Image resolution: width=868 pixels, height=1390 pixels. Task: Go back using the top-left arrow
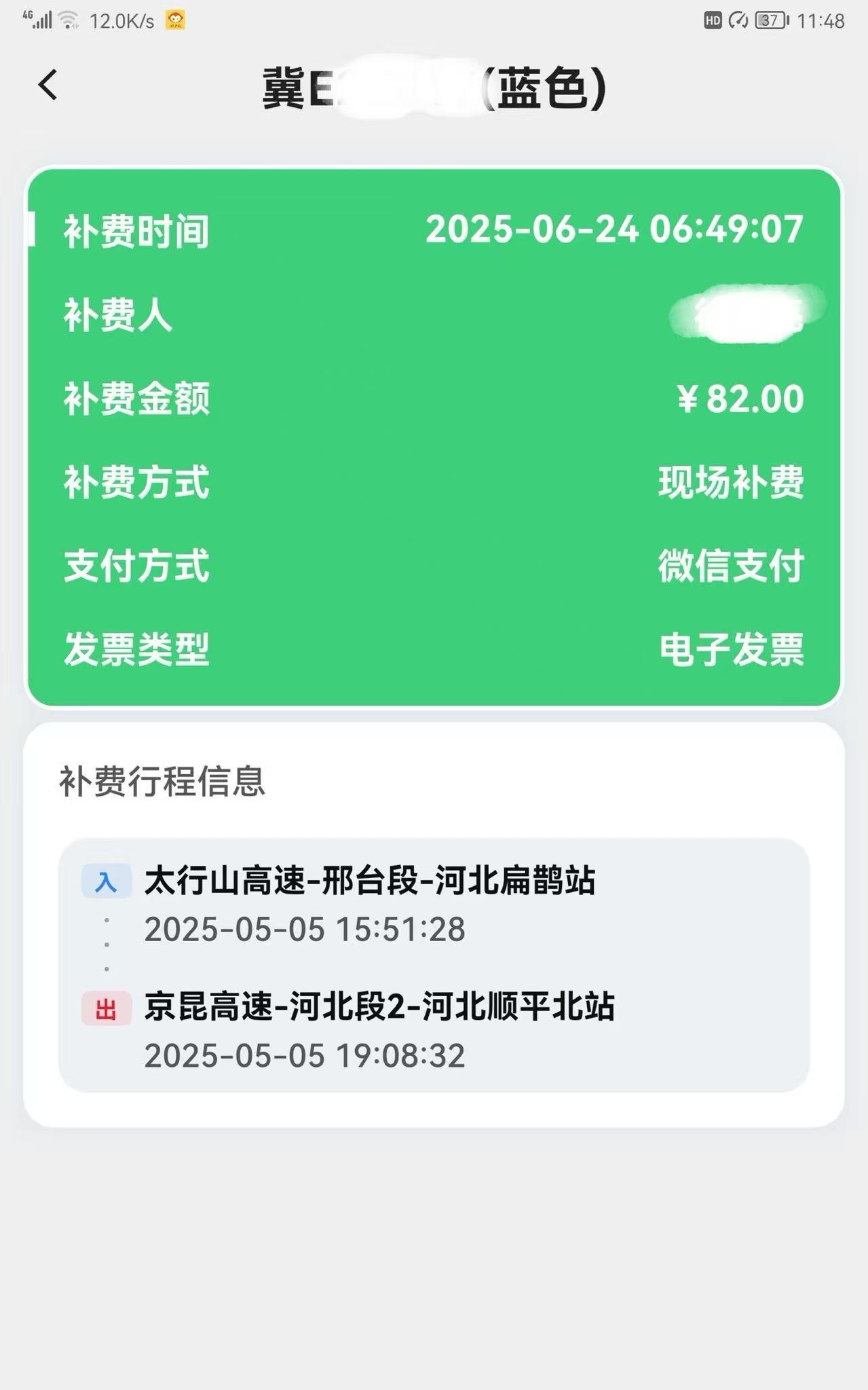click(x=48, y=86)
